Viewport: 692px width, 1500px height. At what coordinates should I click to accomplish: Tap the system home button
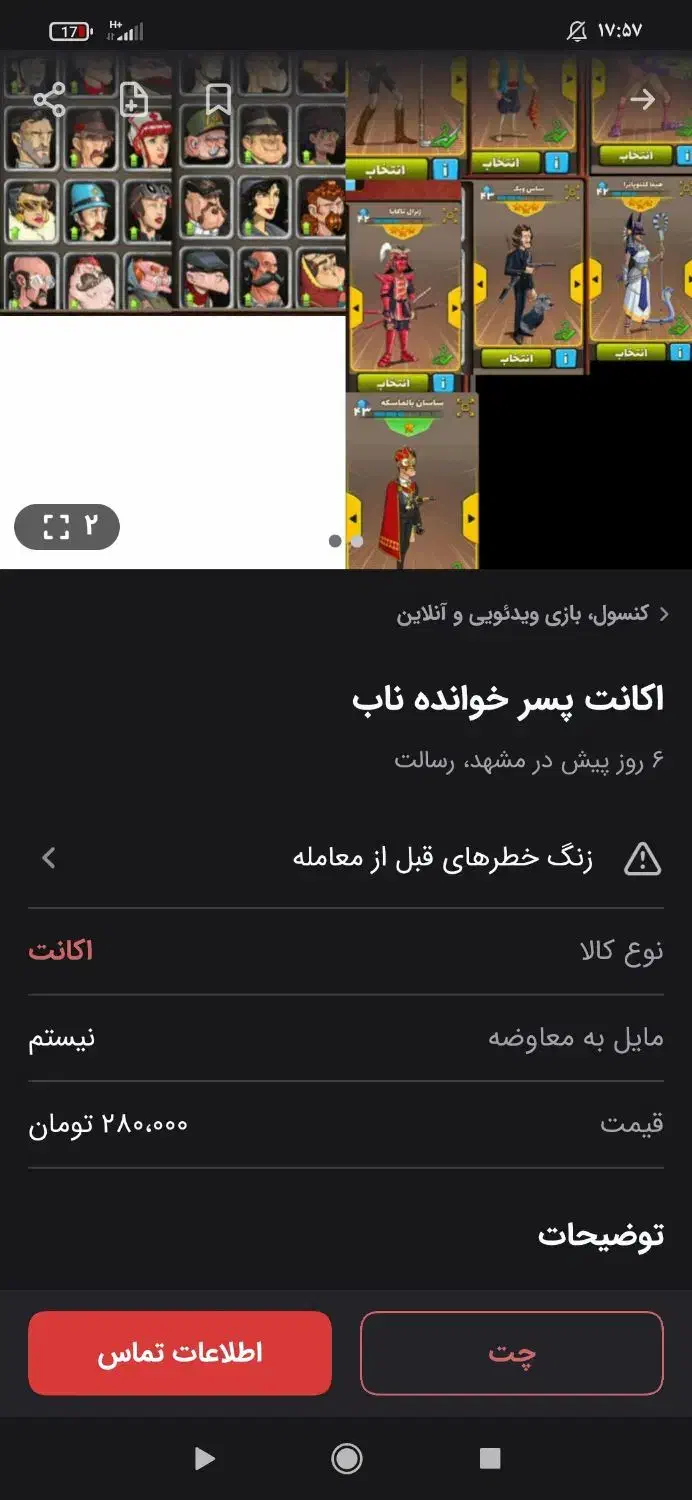[x=346, y=1459]
